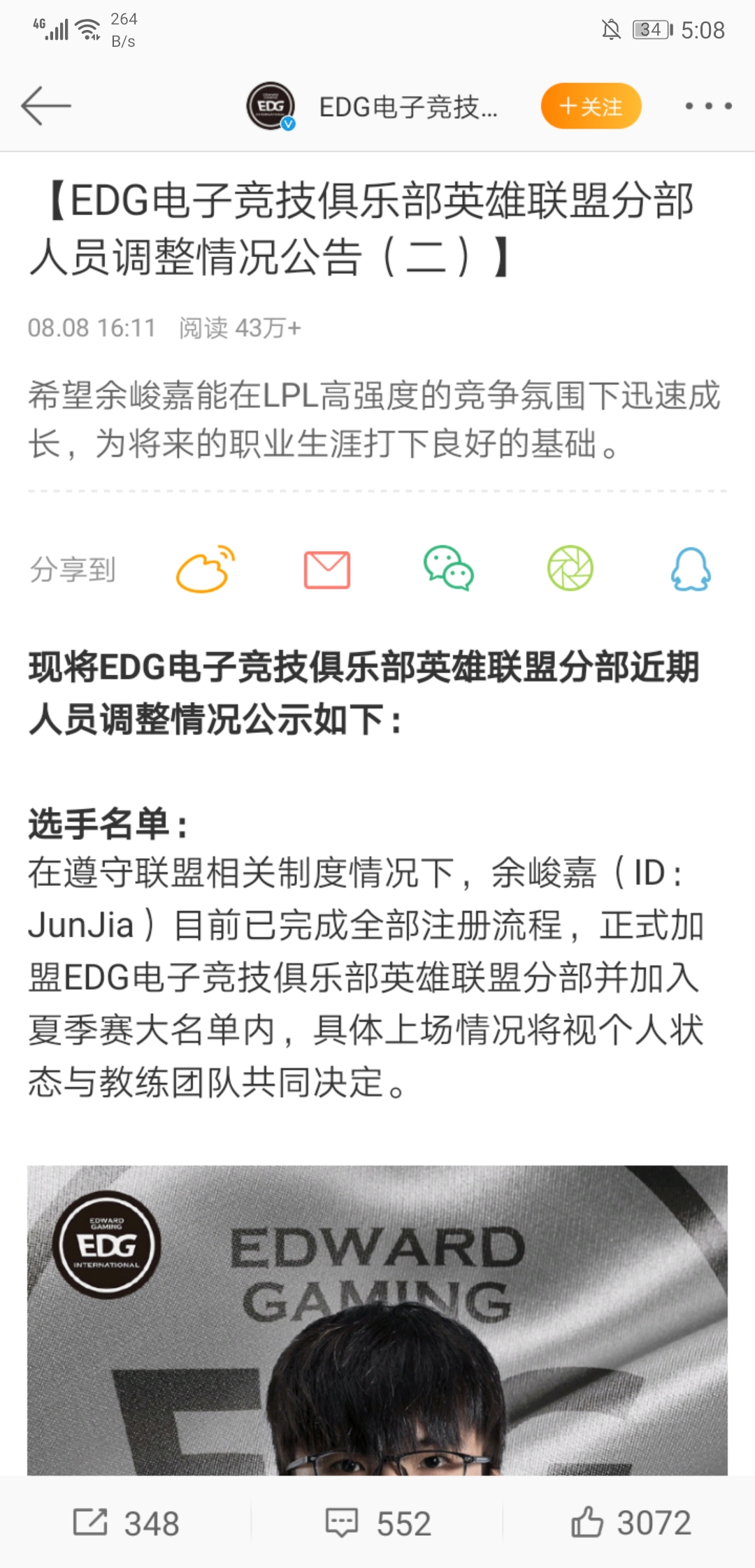Open the 552 comments

pos(378,1523)
